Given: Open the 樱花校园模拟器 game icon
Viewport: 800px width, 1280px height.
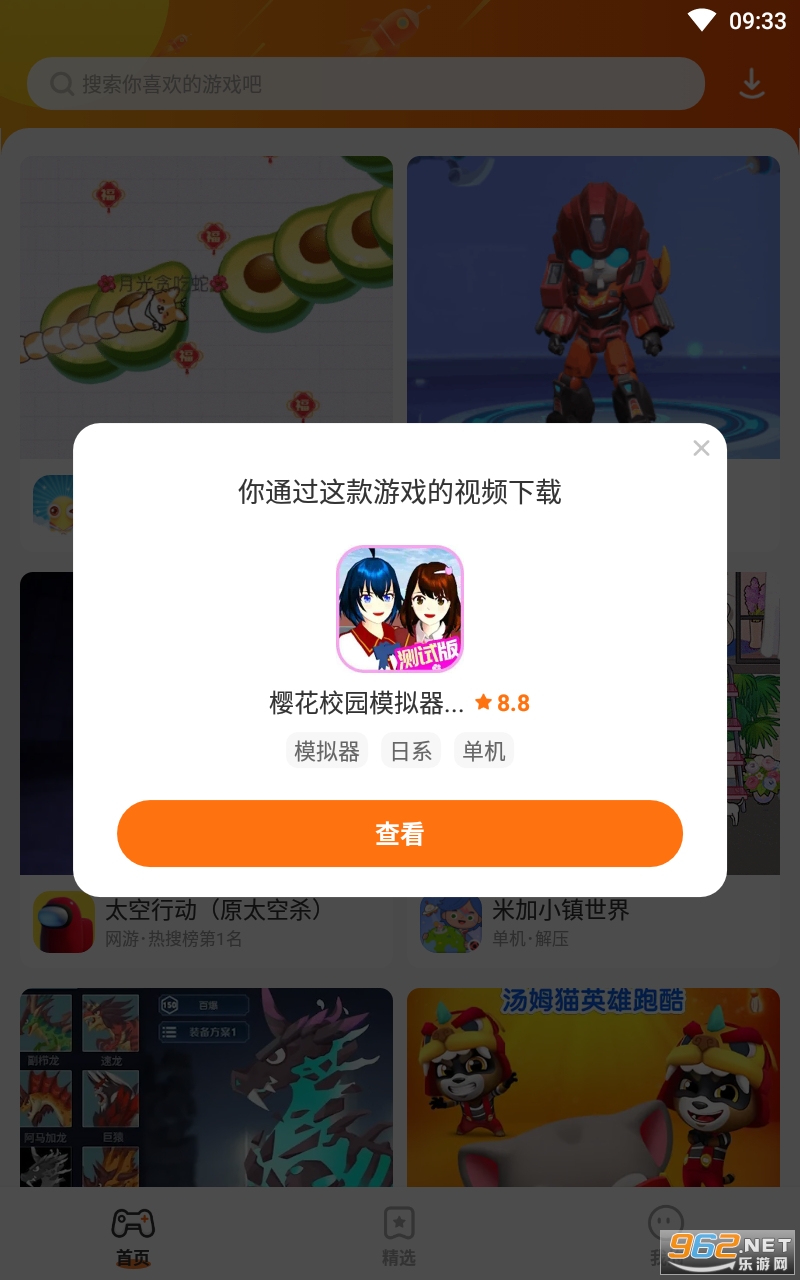Looking at the screenshot, I should point(400,608).
